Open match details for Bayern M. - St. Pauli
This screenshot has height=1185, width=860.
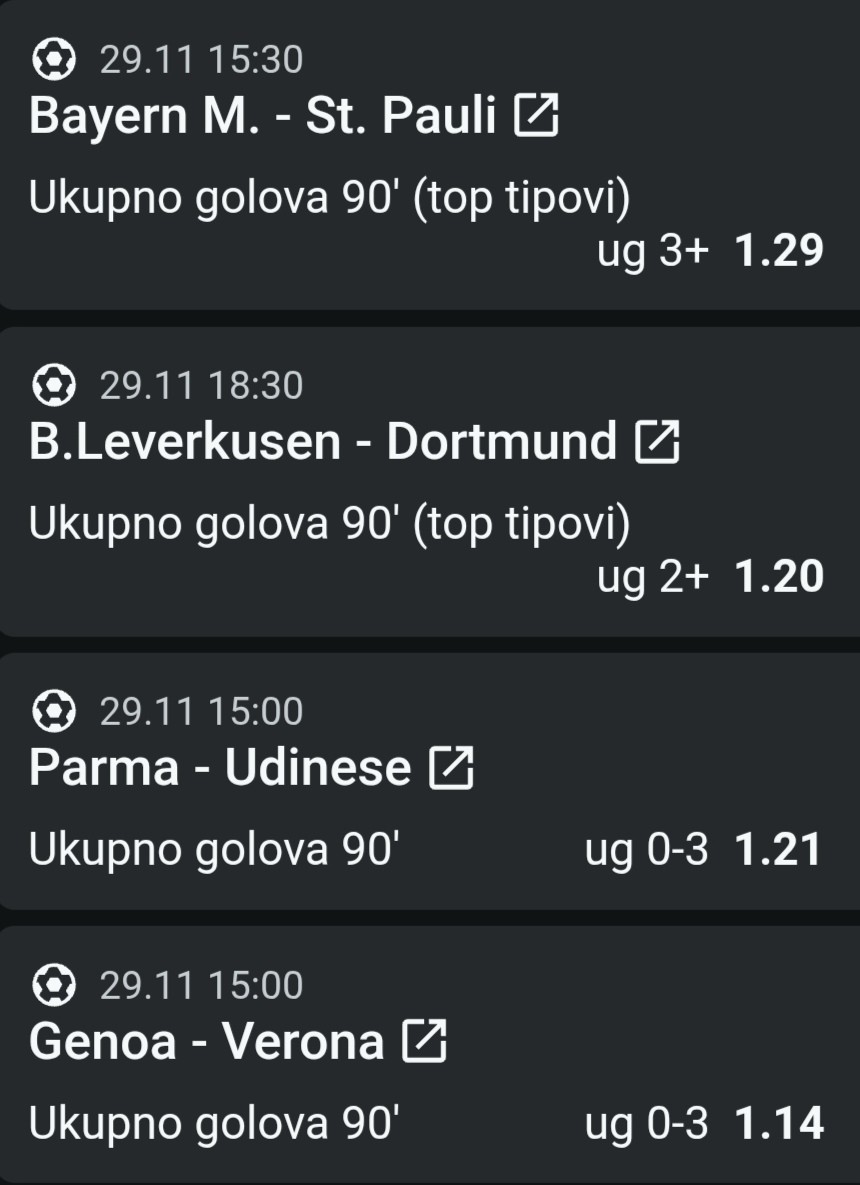point(535,117)
